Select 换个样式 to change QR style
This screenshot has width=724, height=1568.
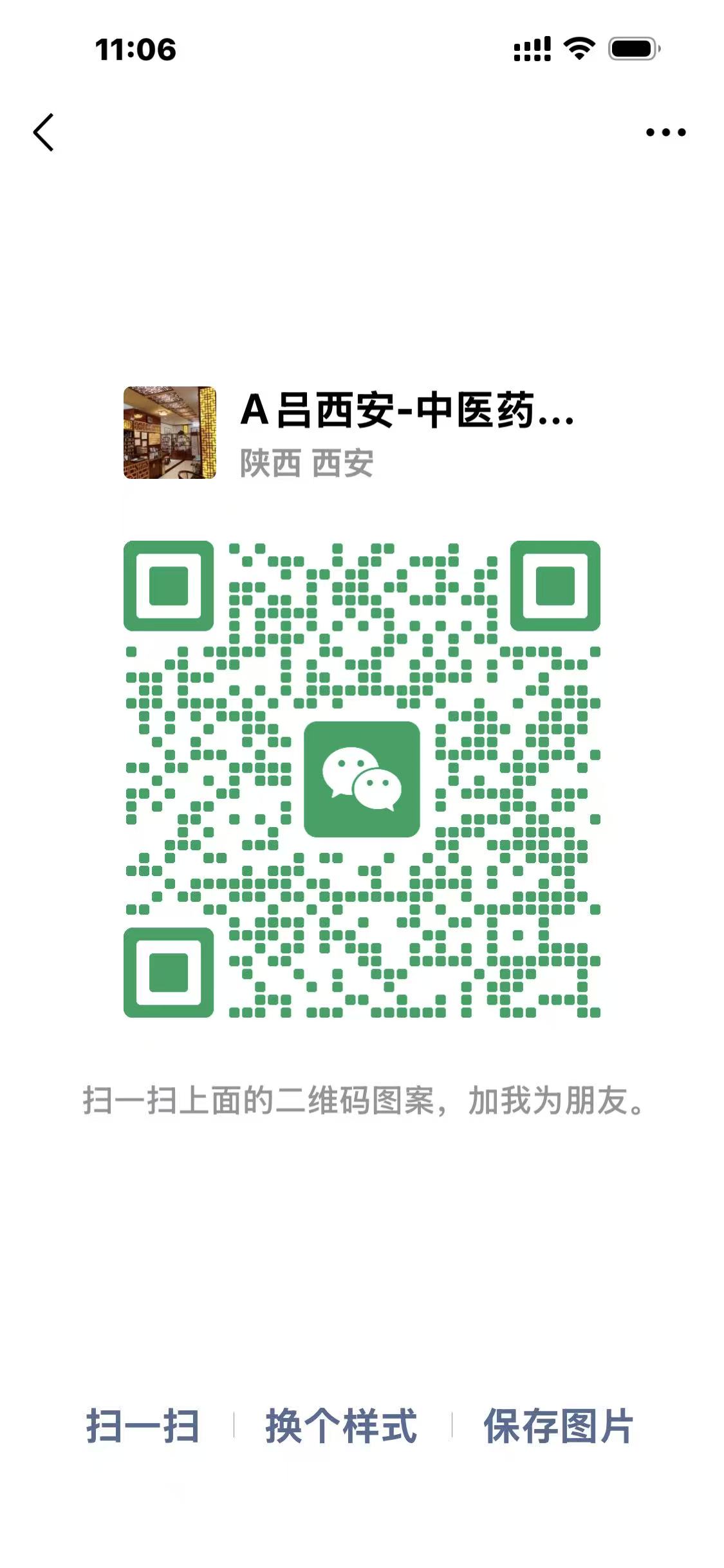[342, 1426]
